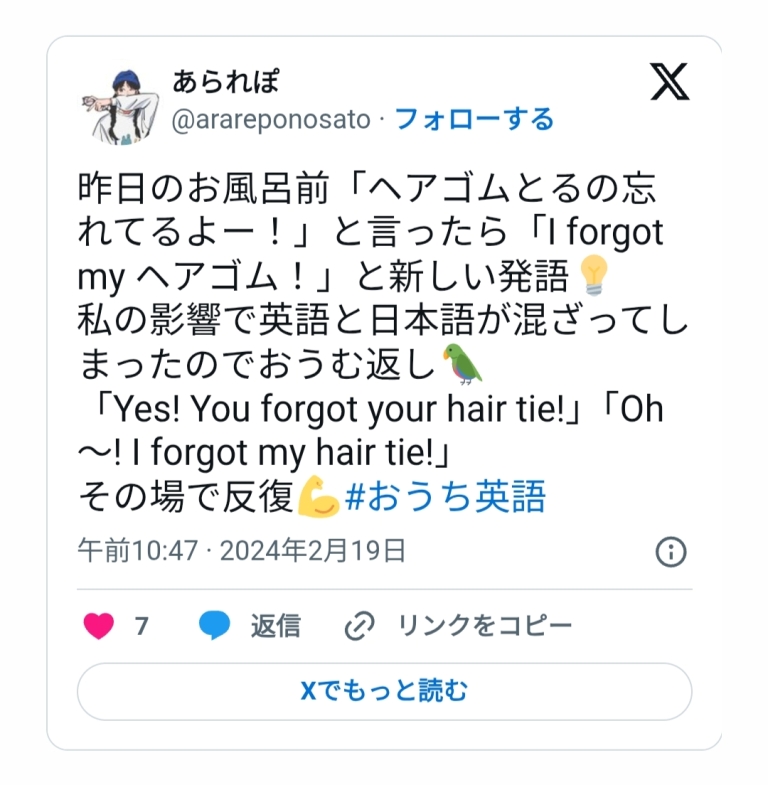Tap the フォローする follow link

click(x=474, y=120)
